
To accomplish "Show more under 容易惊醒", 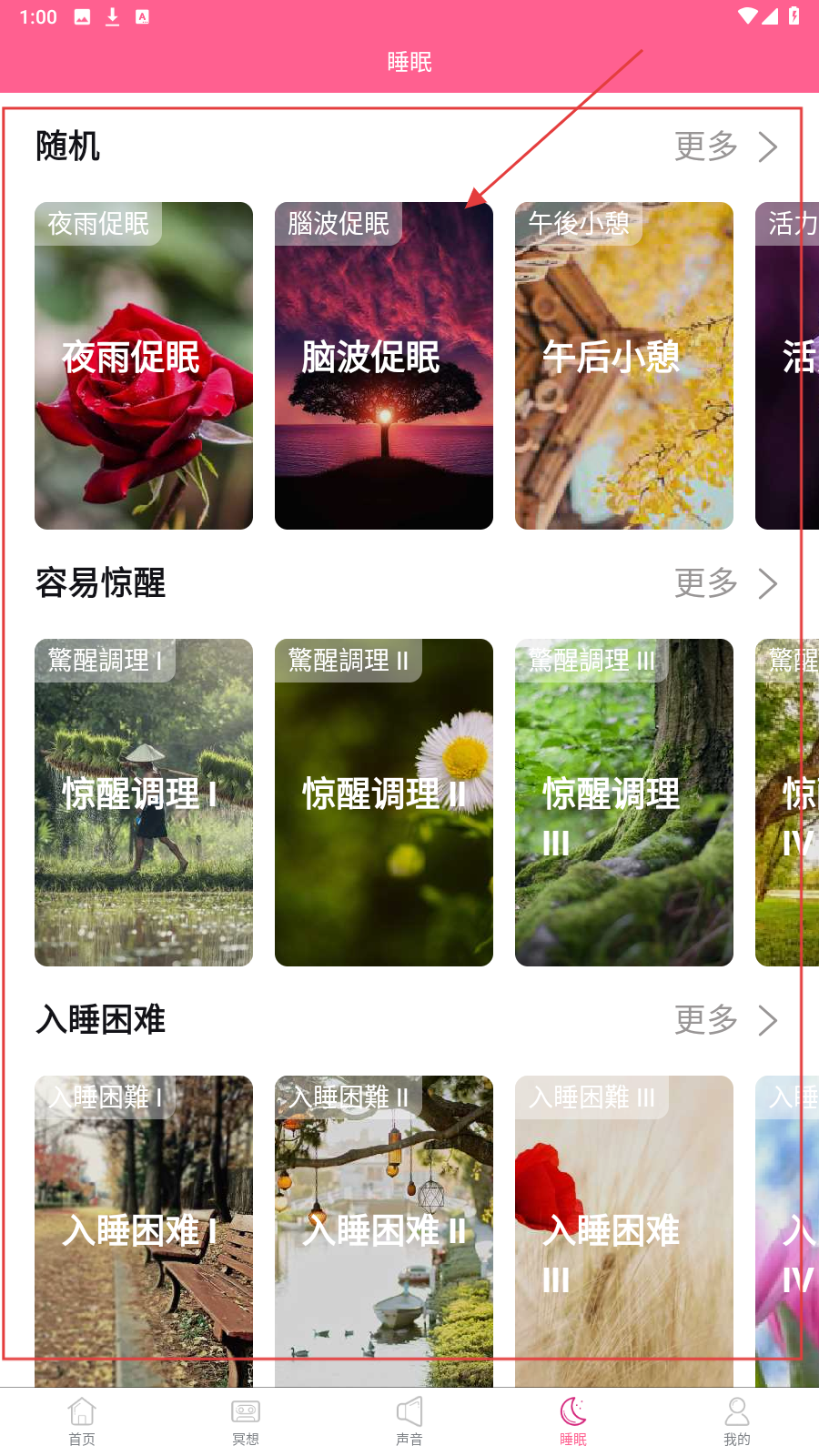I will coord(725,583).
